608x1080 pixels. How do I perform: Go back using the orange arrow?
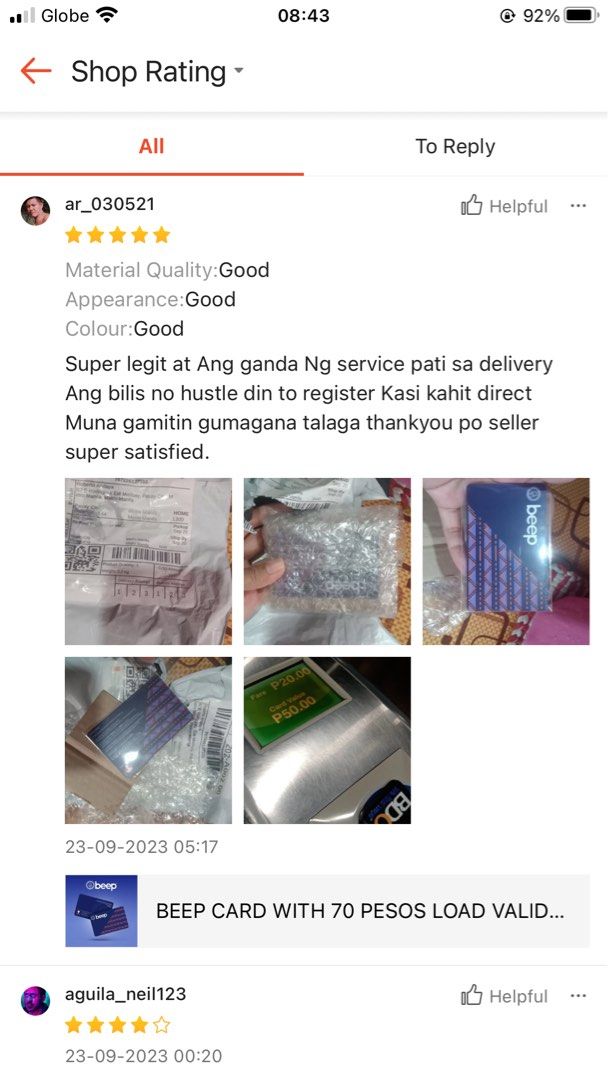click(x=36, y=71)
